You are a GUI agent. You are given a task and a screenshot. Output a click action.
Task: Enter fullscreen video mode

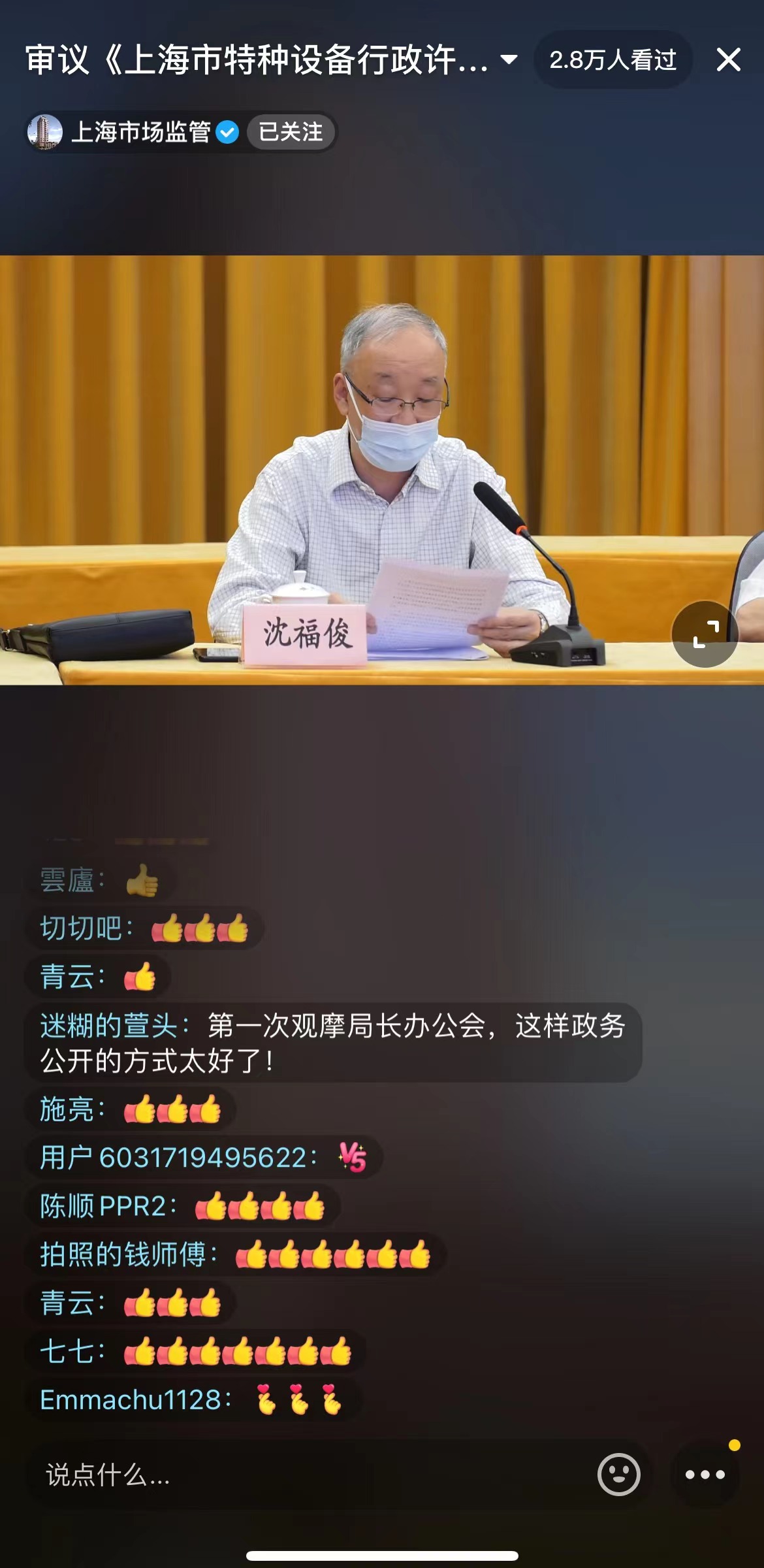tap(705, 634)
